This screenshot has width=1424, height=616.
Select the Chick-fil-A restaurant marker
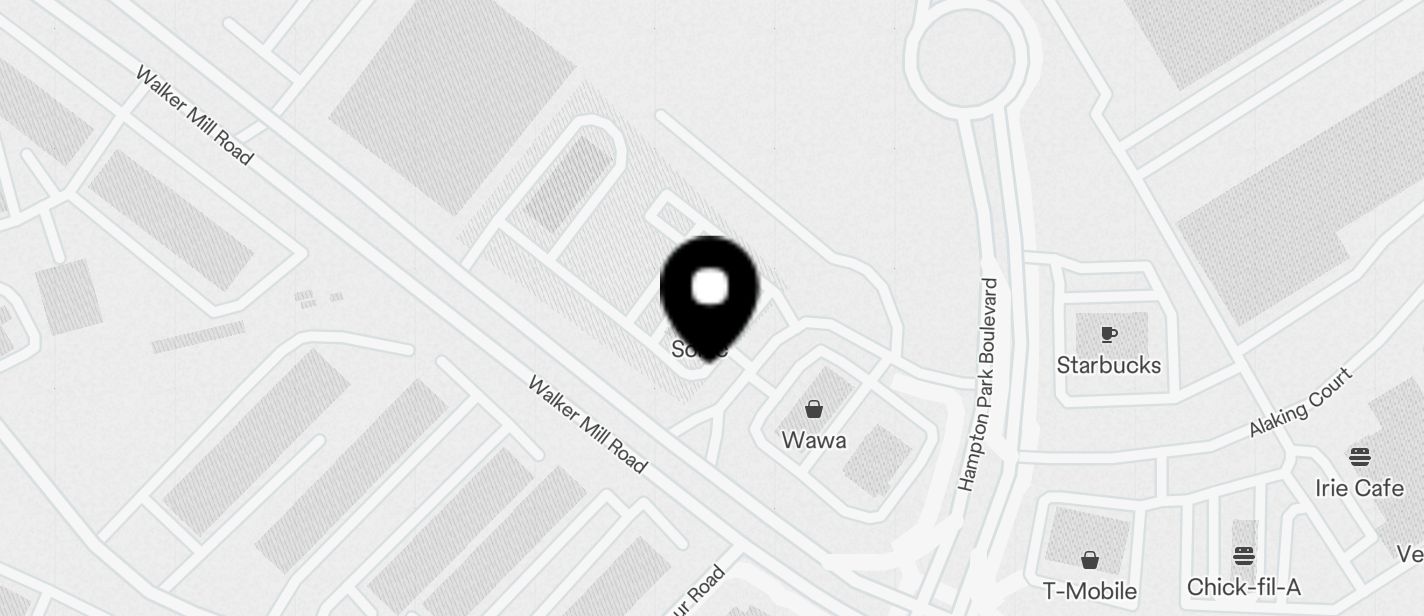(x=1243, y=557)
